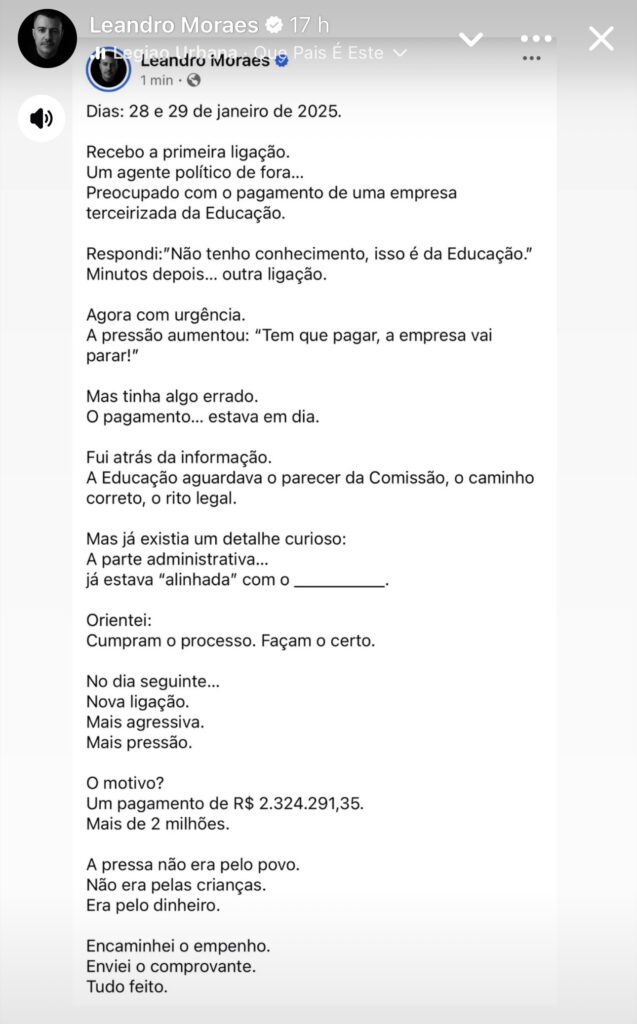Tap the downward chevron beside the options
The height and width of the screenshot is (1024, 637).
[470, 39]
